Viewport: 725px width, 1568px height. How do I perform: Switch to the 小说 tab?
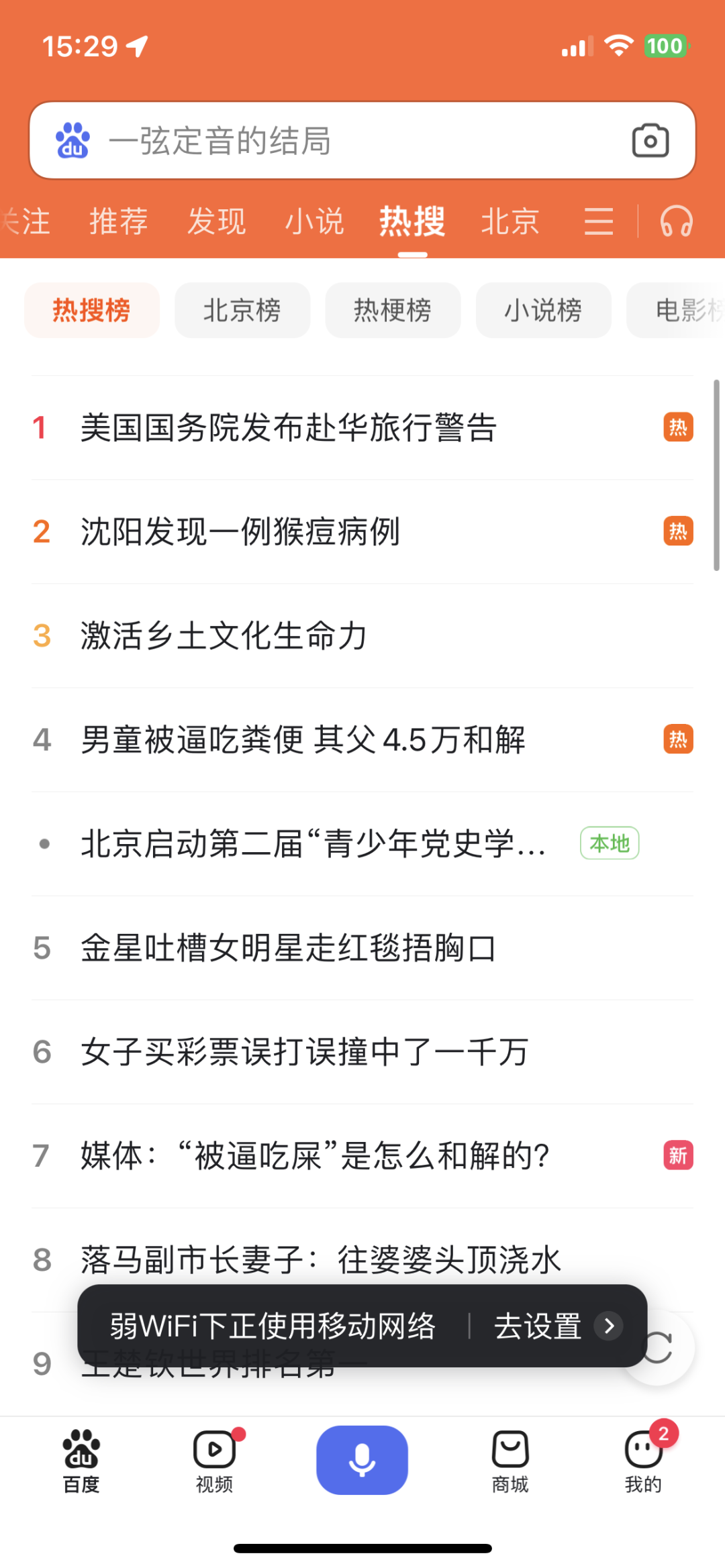pyautogui.click(x=314, y=221)
